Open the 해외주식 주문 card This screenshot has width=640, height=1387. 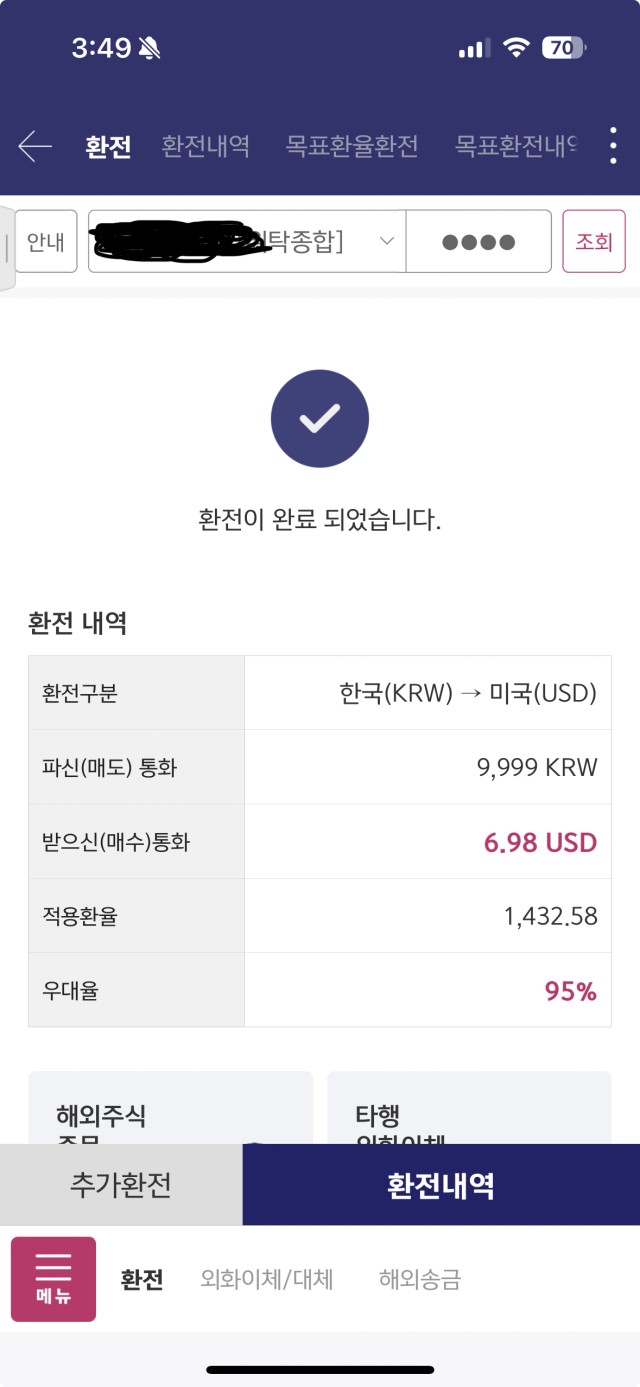170,1108
